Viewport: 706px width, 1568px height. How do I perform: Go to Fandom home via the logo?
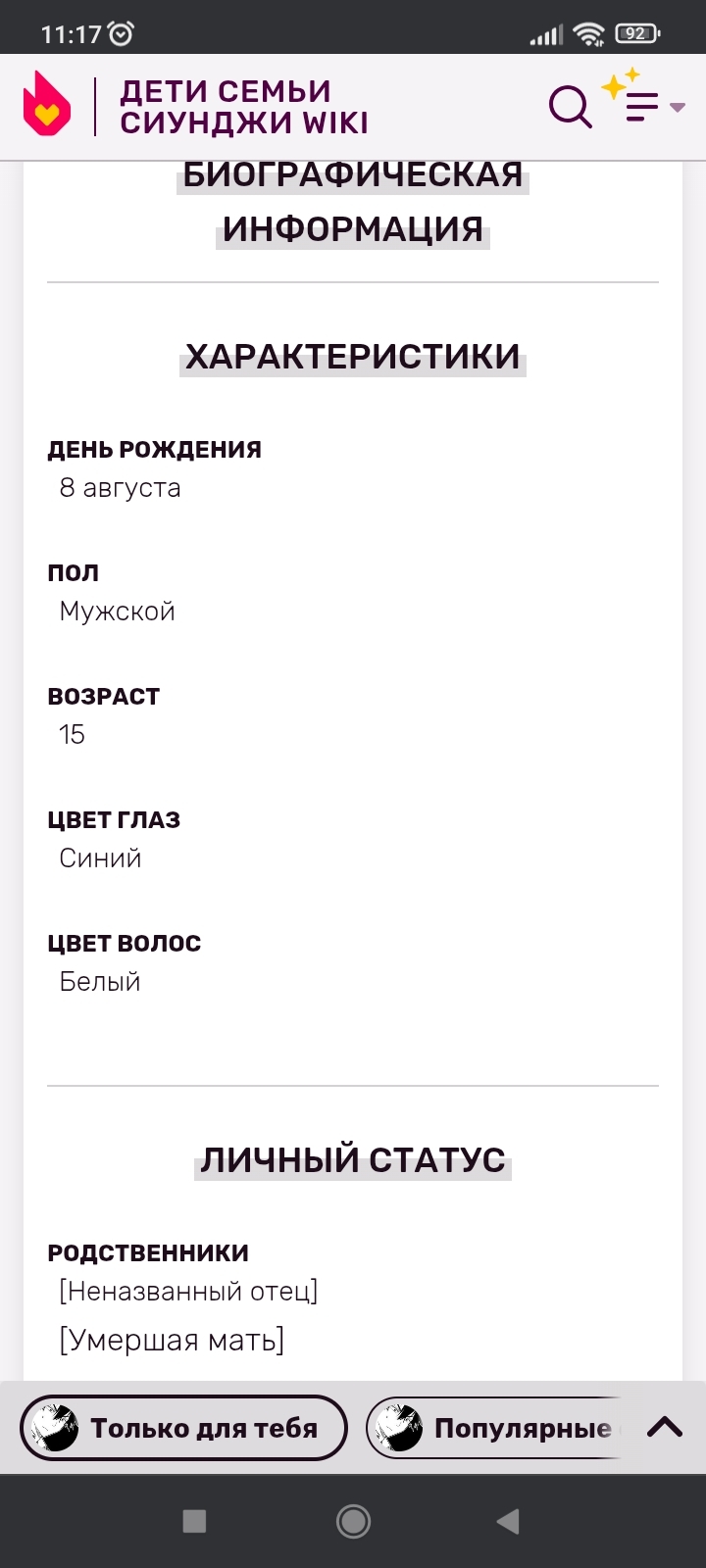47,105
